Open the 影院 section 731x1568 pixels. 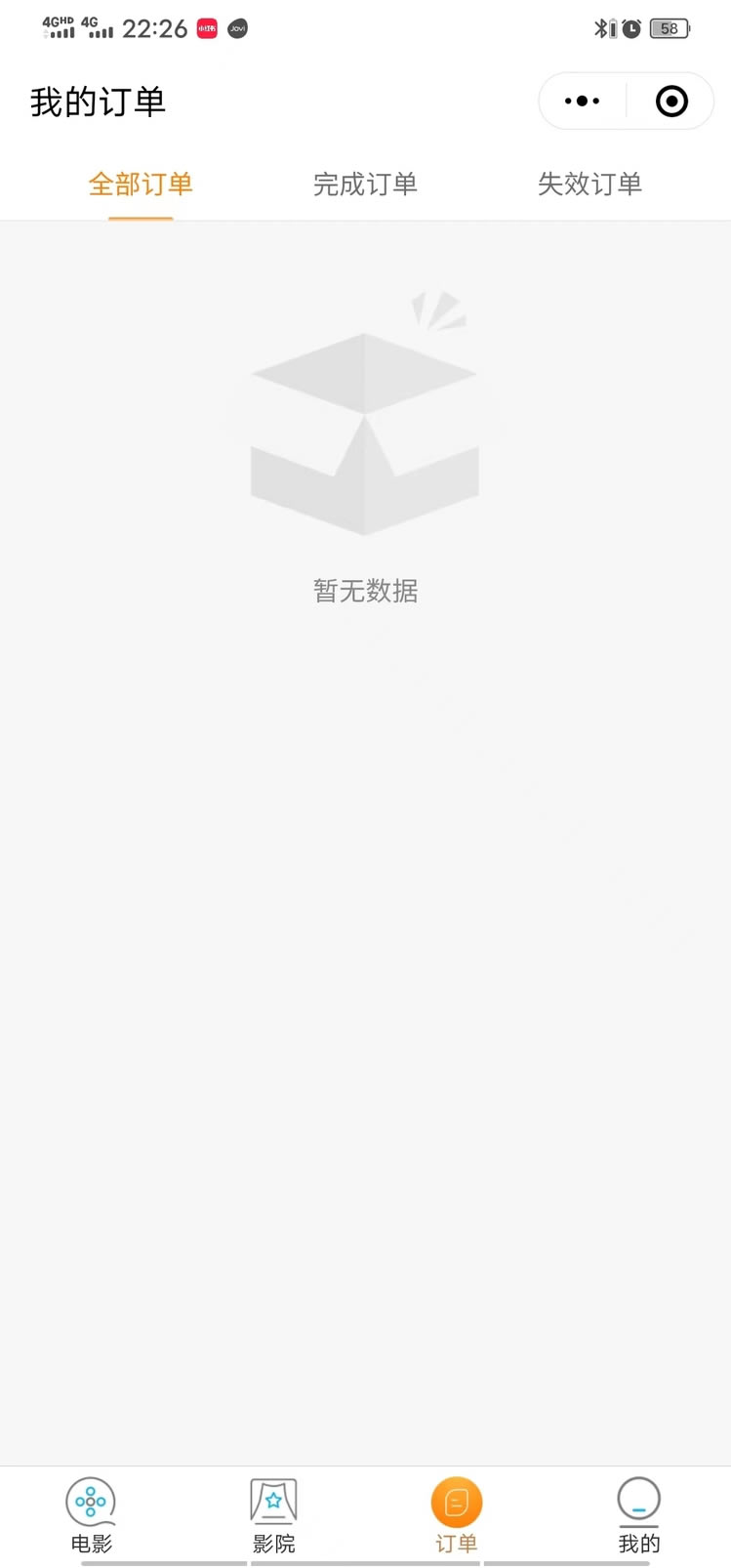coord(273,1515)
